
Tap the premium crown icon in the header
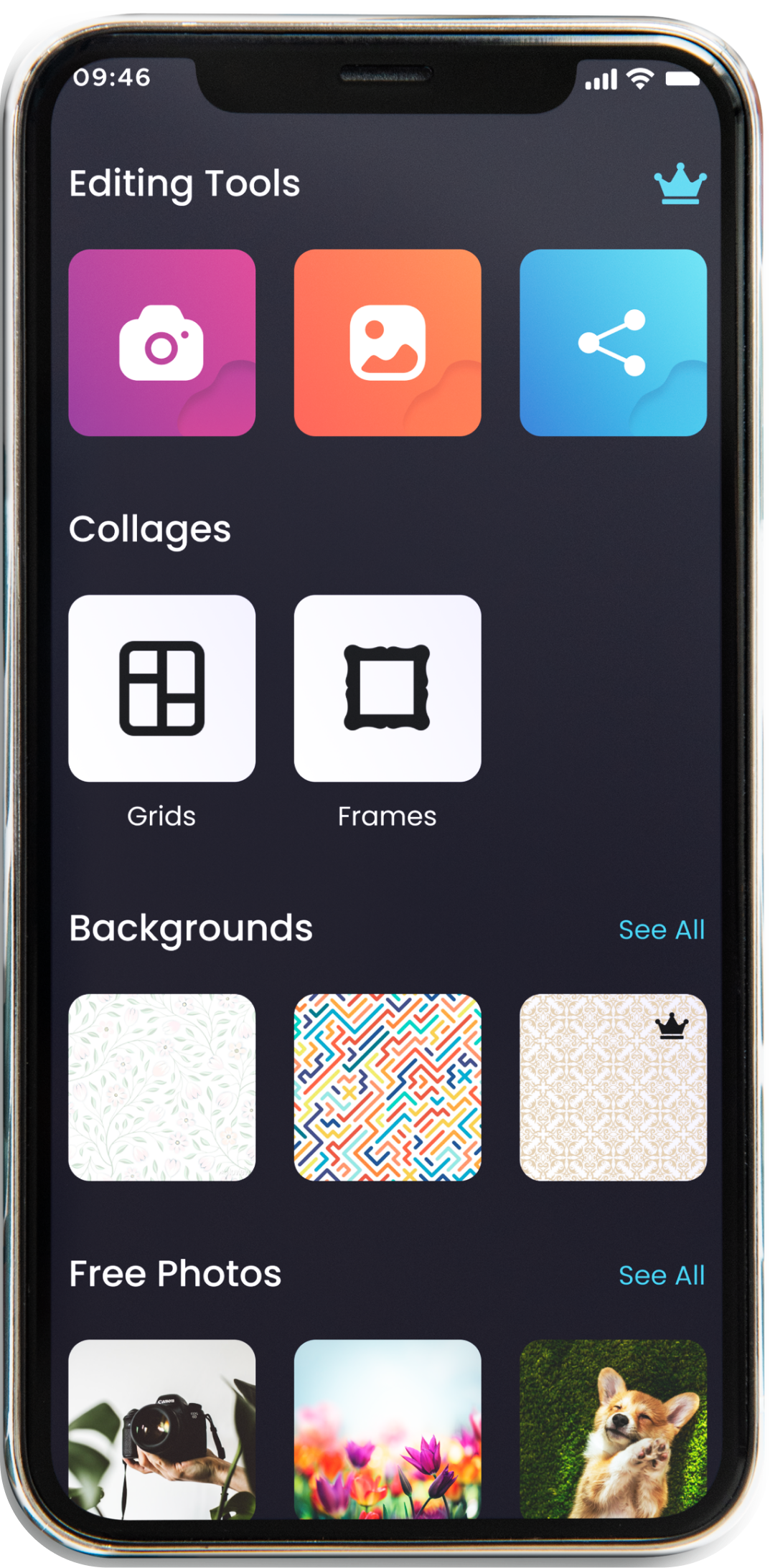click(x=679, y=185)
